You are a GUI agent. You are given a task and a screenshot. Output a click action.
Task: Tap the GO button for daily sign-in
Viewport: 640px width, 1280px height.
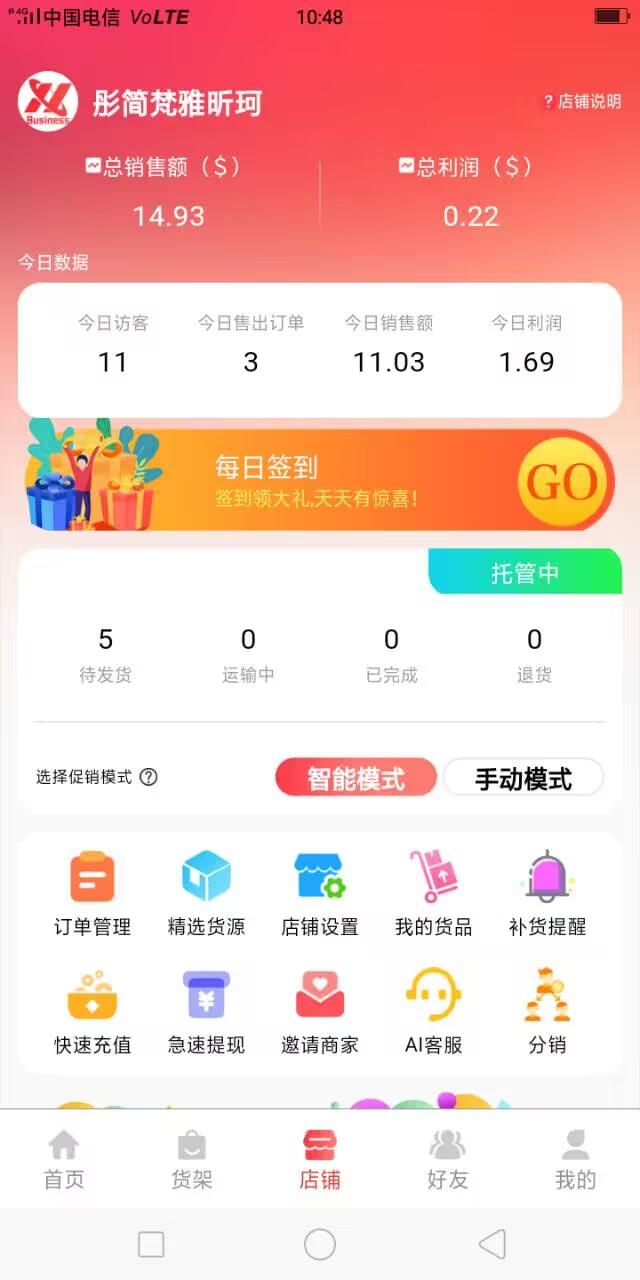pos(562,481)
